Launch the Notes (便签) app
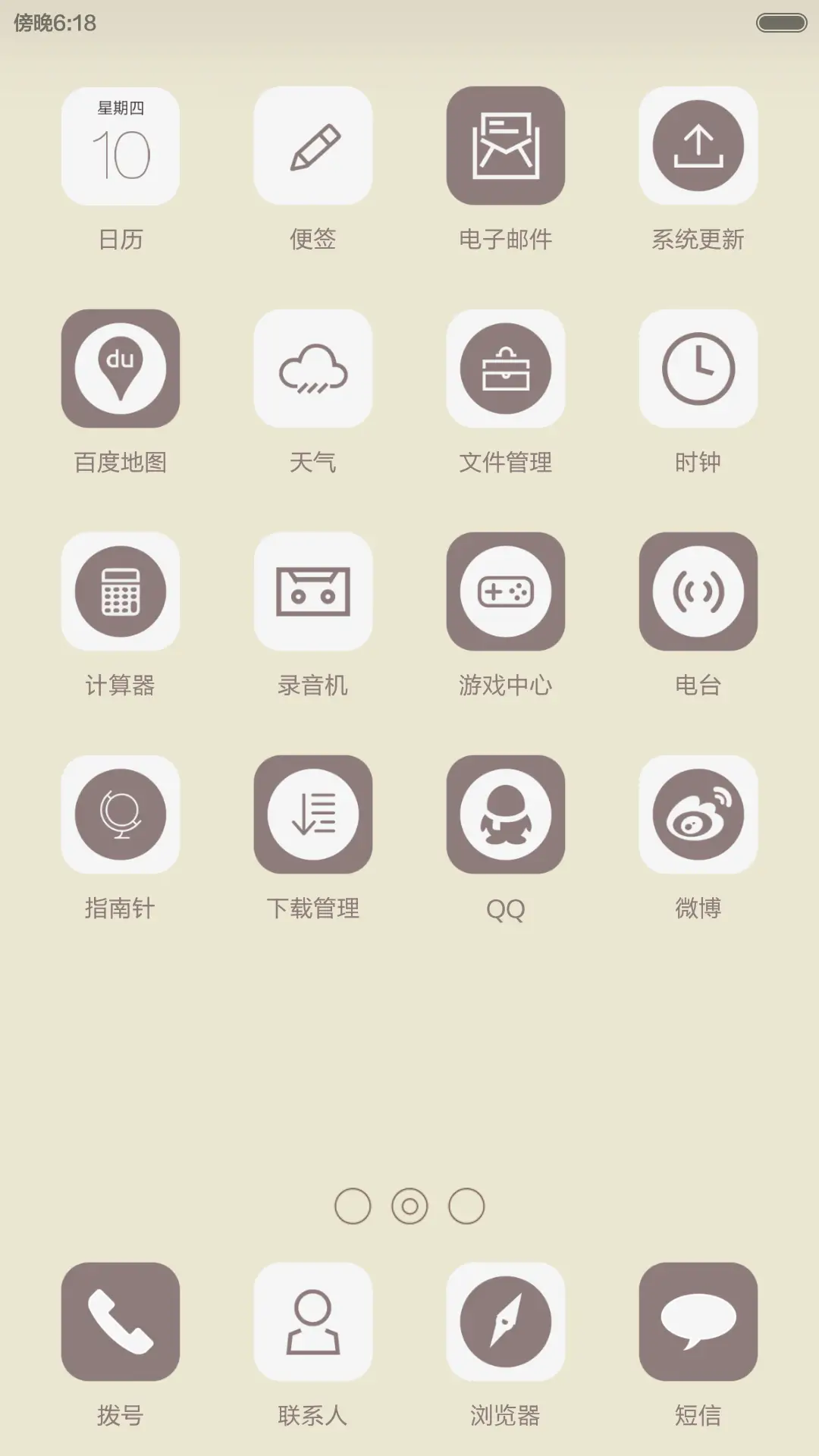Screen dimensions: 819x1456 [x=313, y=146]
